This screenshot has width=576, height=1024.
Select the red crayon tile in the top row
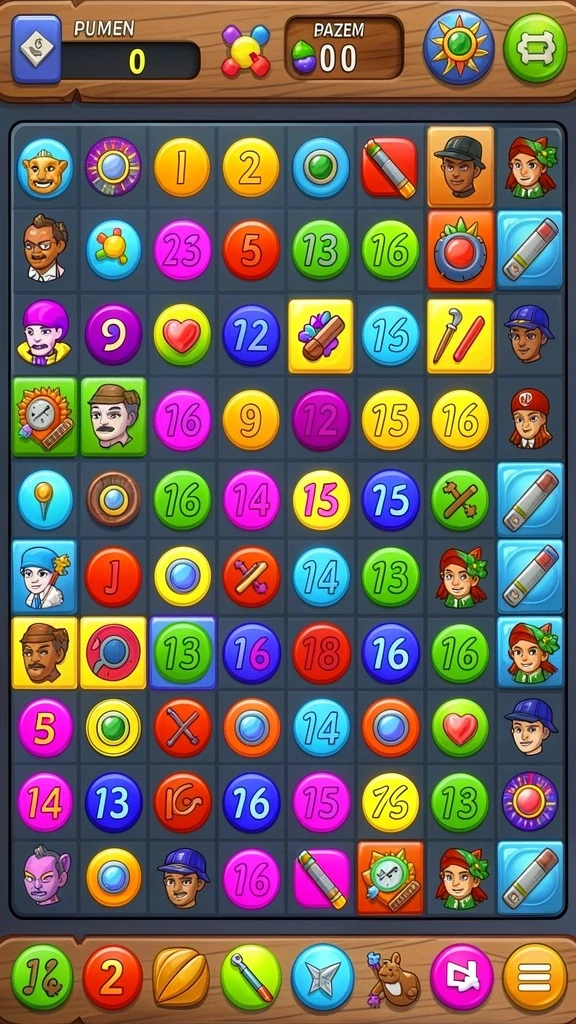389,167
